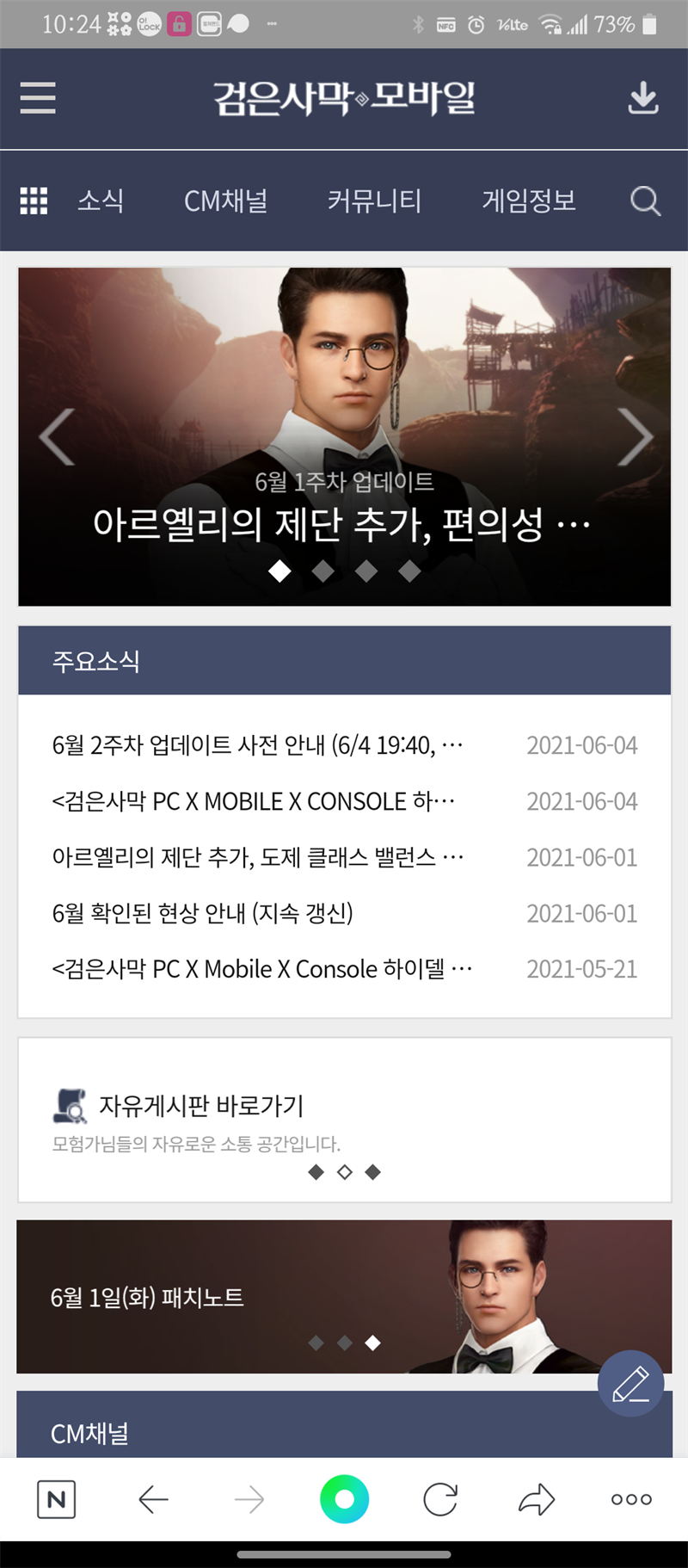The width and height of the screenshot is (688, 1568).
Task: Tap the floating write pencil button
Action: pos(630,1383)
